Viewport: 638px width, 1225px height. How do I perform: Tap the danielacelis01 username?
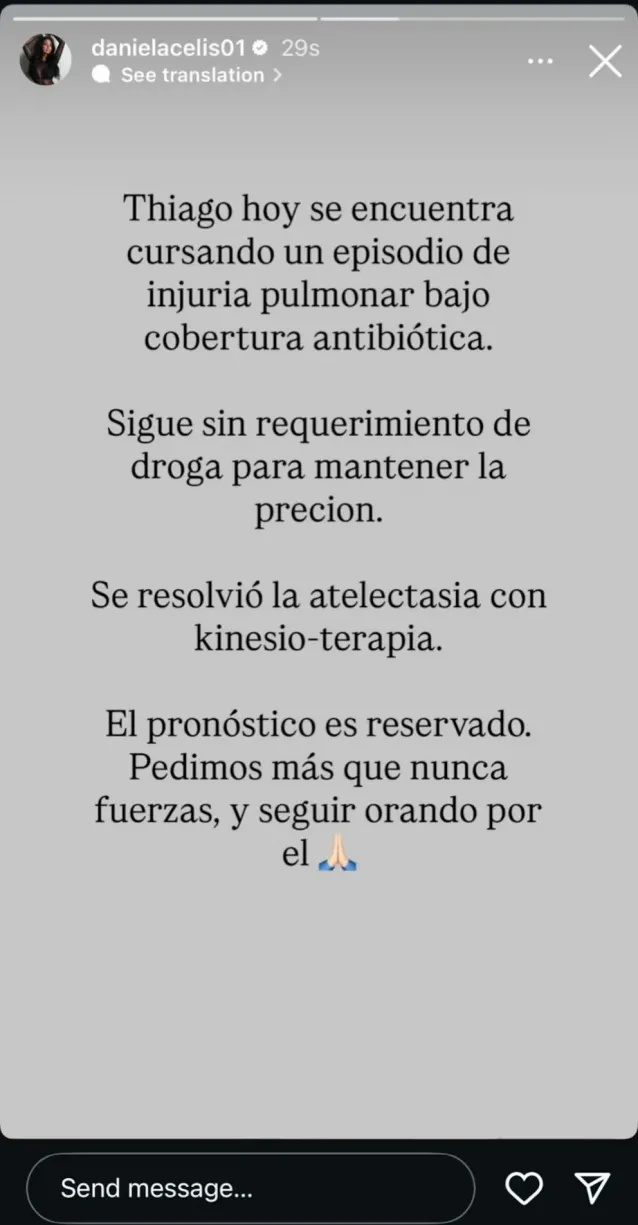[168, 47]
